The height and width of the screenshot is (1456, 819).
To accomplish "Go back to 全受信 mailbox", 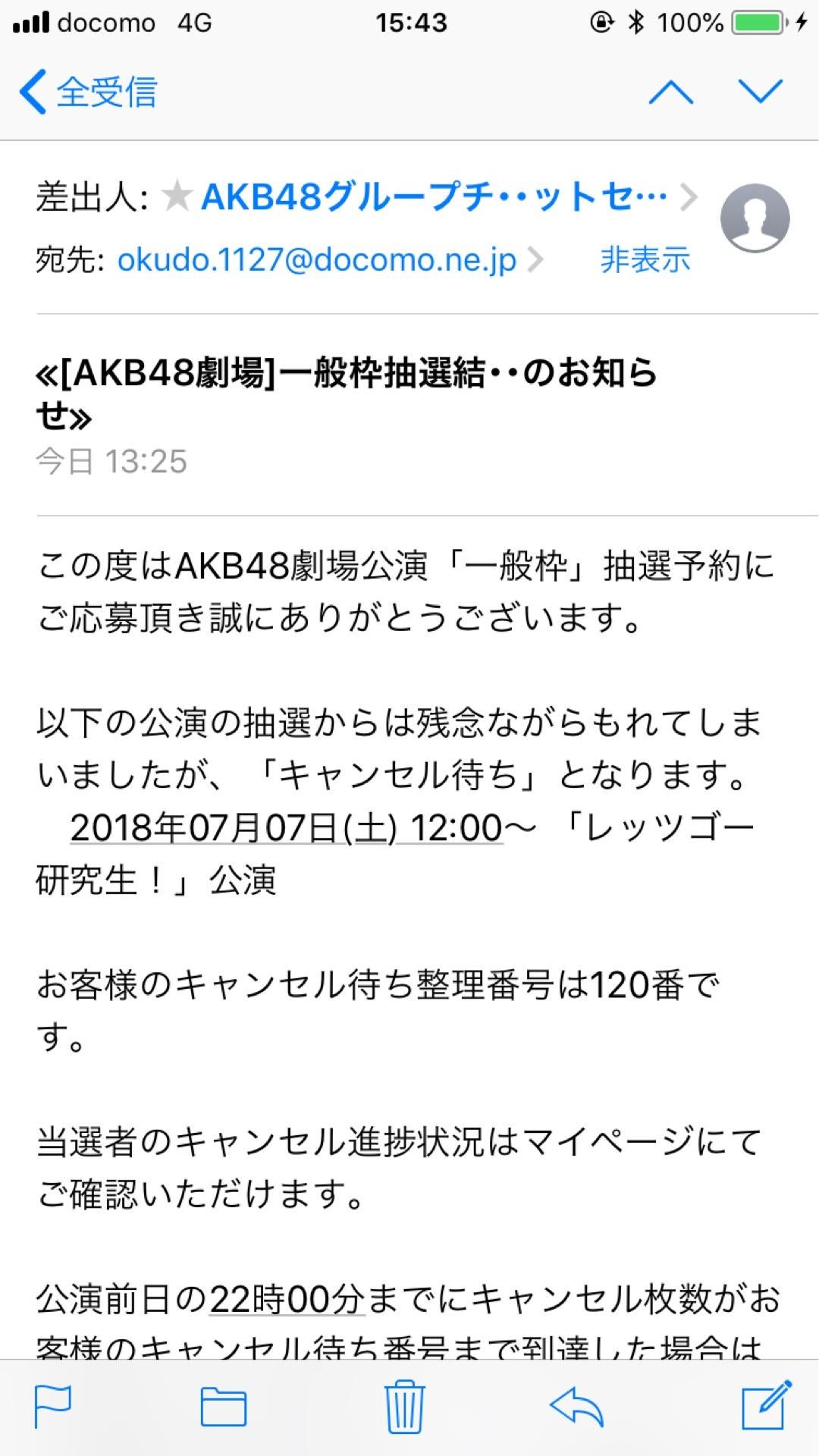I will [x=88, y=93].
